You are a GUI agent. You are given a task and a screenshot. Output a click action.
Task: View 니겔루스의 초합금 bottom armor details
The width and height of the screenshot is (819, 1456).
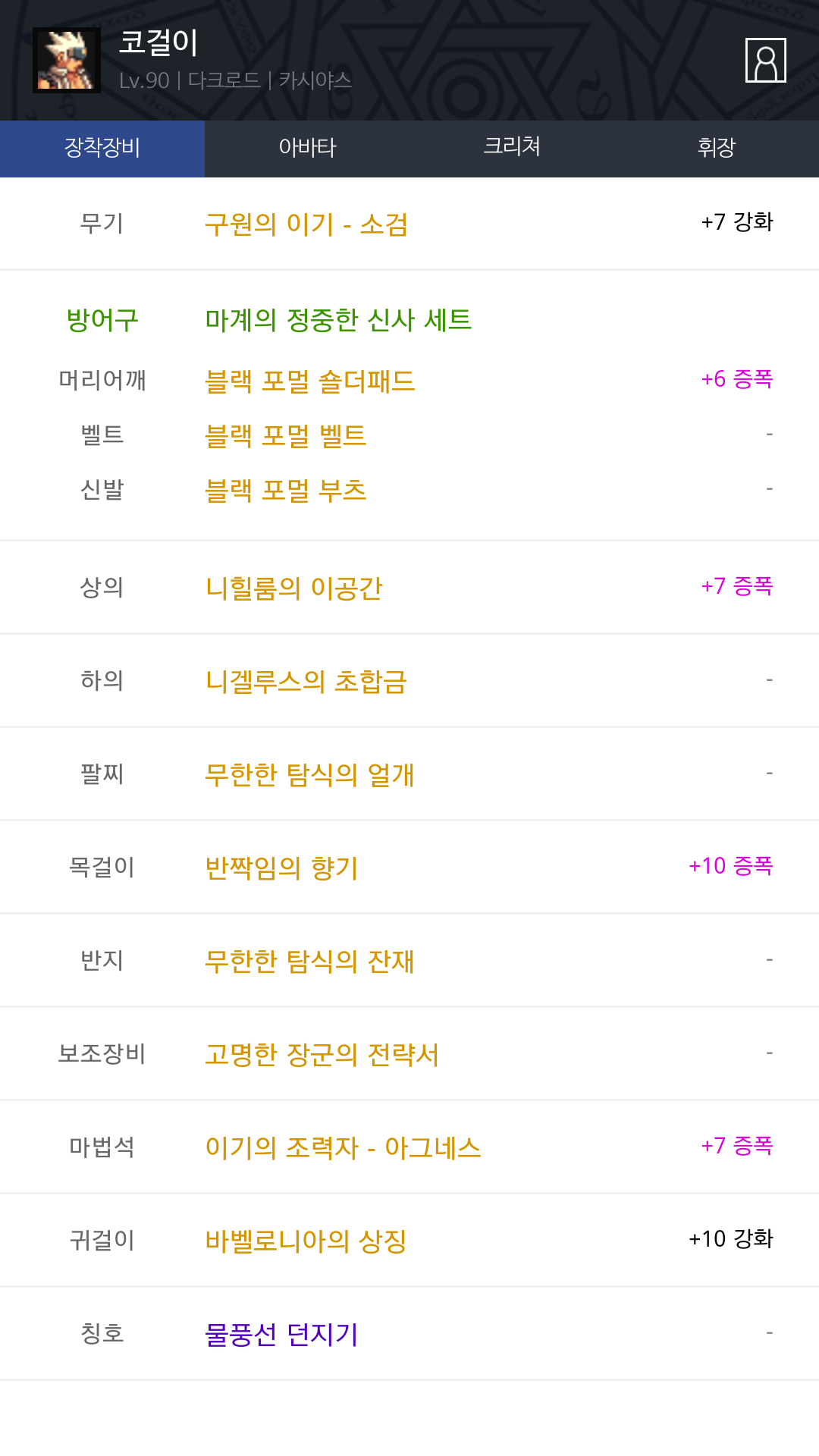pos(306,682)
